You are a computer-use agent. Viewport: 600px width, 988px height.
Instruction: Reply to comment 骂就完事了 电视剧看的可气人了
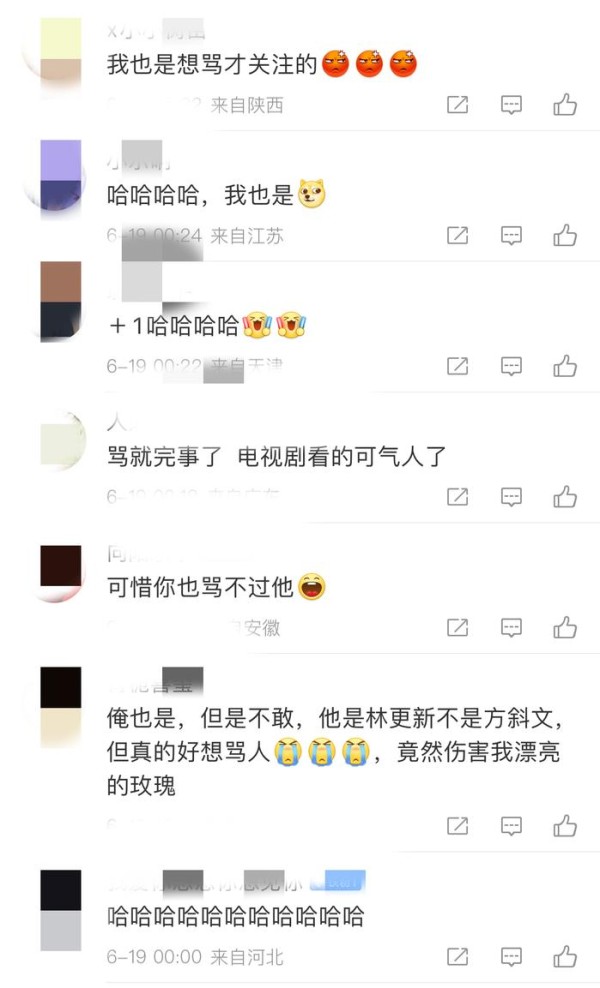coord(511,497)
